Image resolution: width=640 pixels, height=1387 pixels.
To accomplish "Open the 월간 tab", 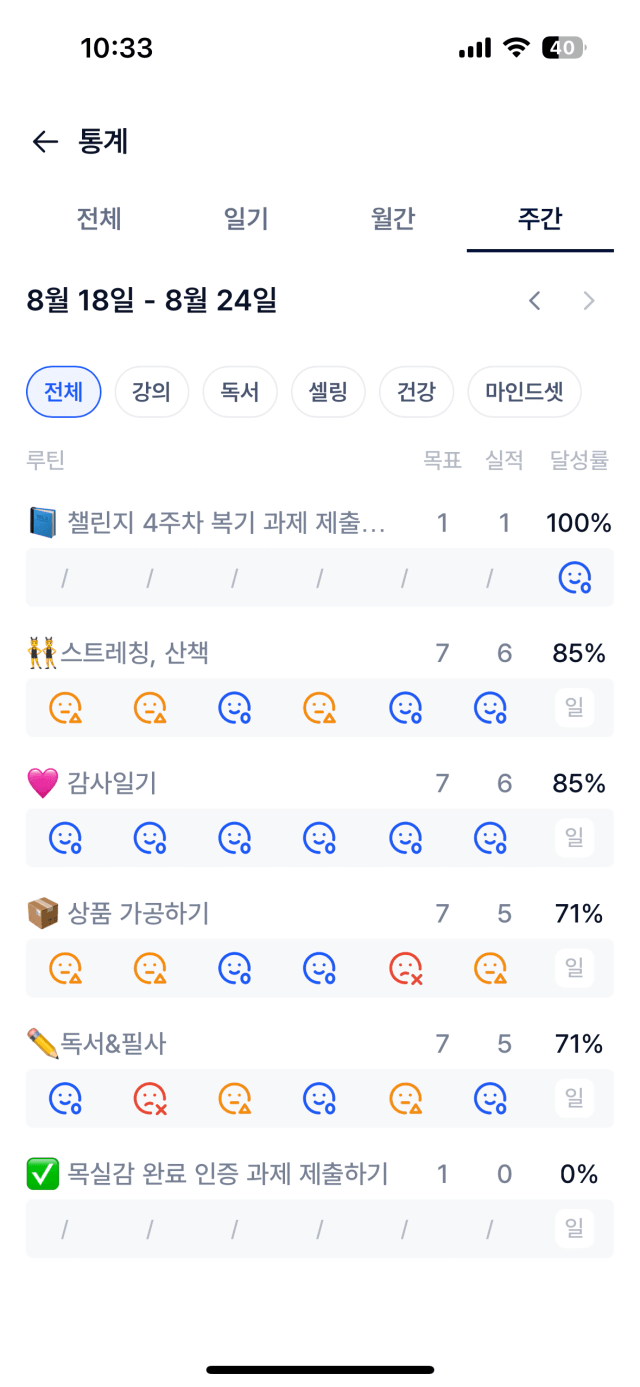I will [393, 219].
